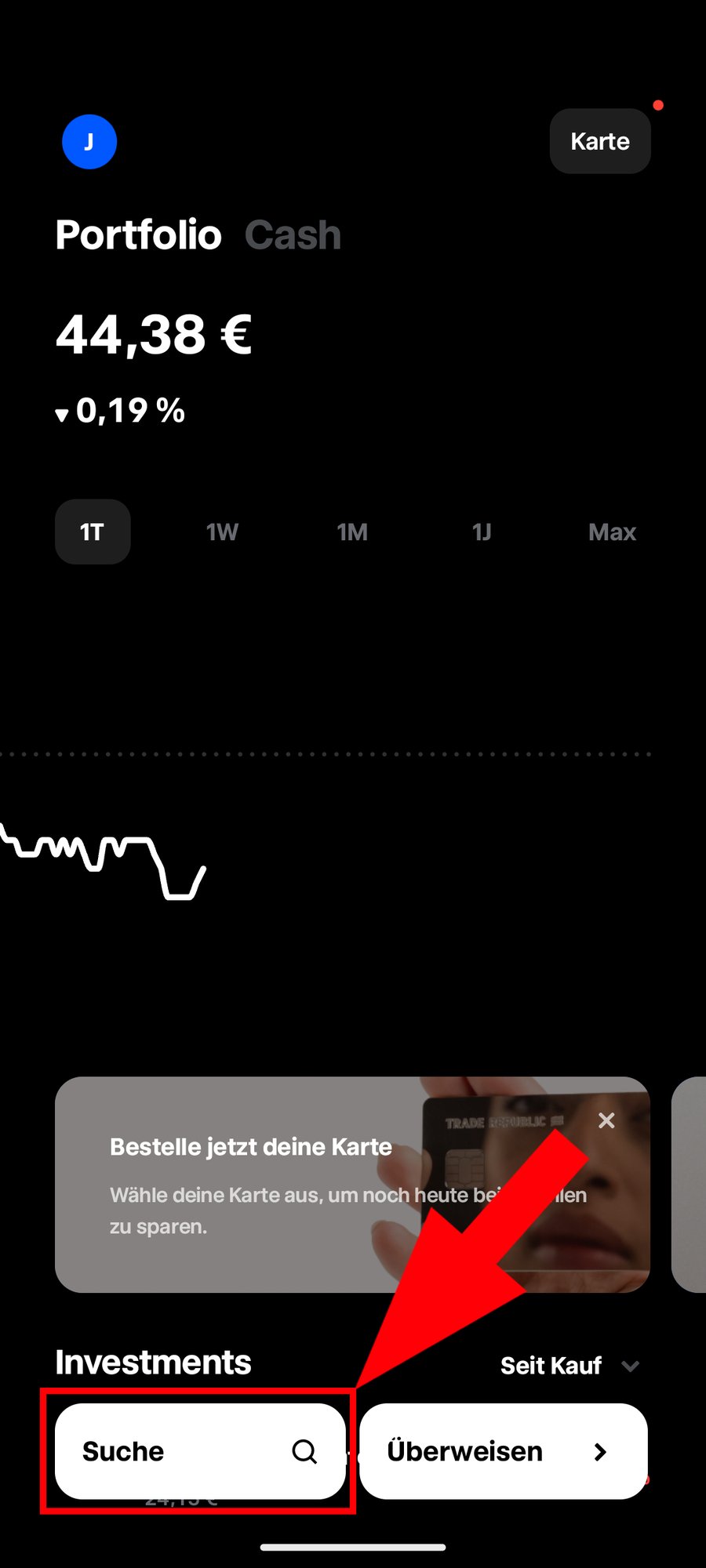Select the 1T chart range
The image size is (706, 1568).
pos(93,532)
